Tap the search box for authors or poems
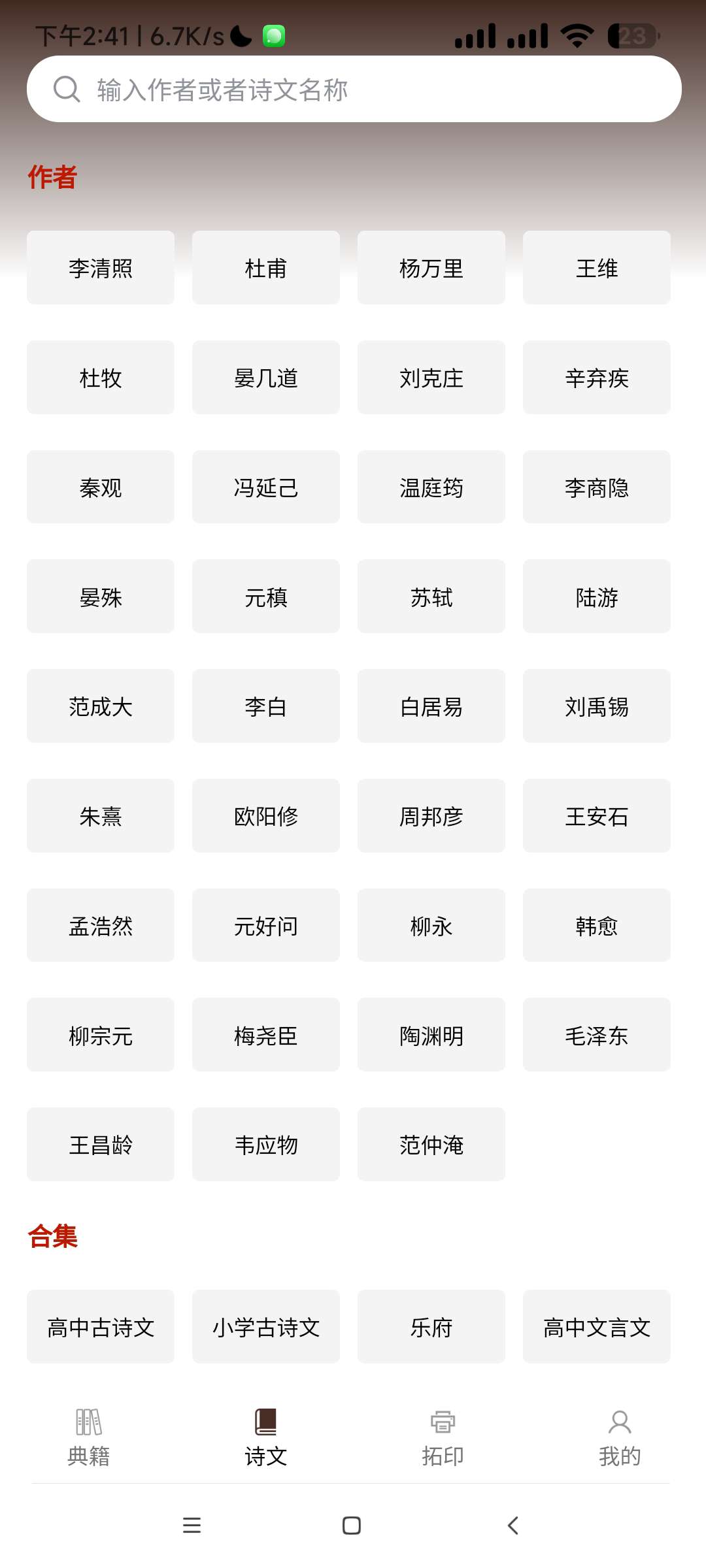706x1568 pixels. click(x=353, y=90)
